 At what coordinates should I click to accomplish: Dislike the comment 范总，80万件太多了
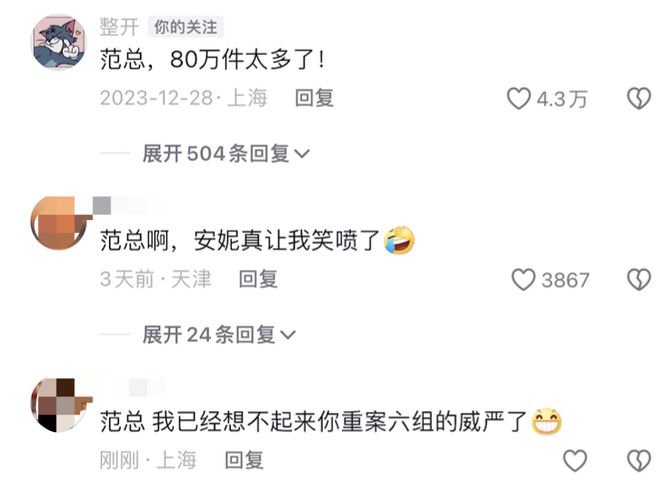coord(638,98)
